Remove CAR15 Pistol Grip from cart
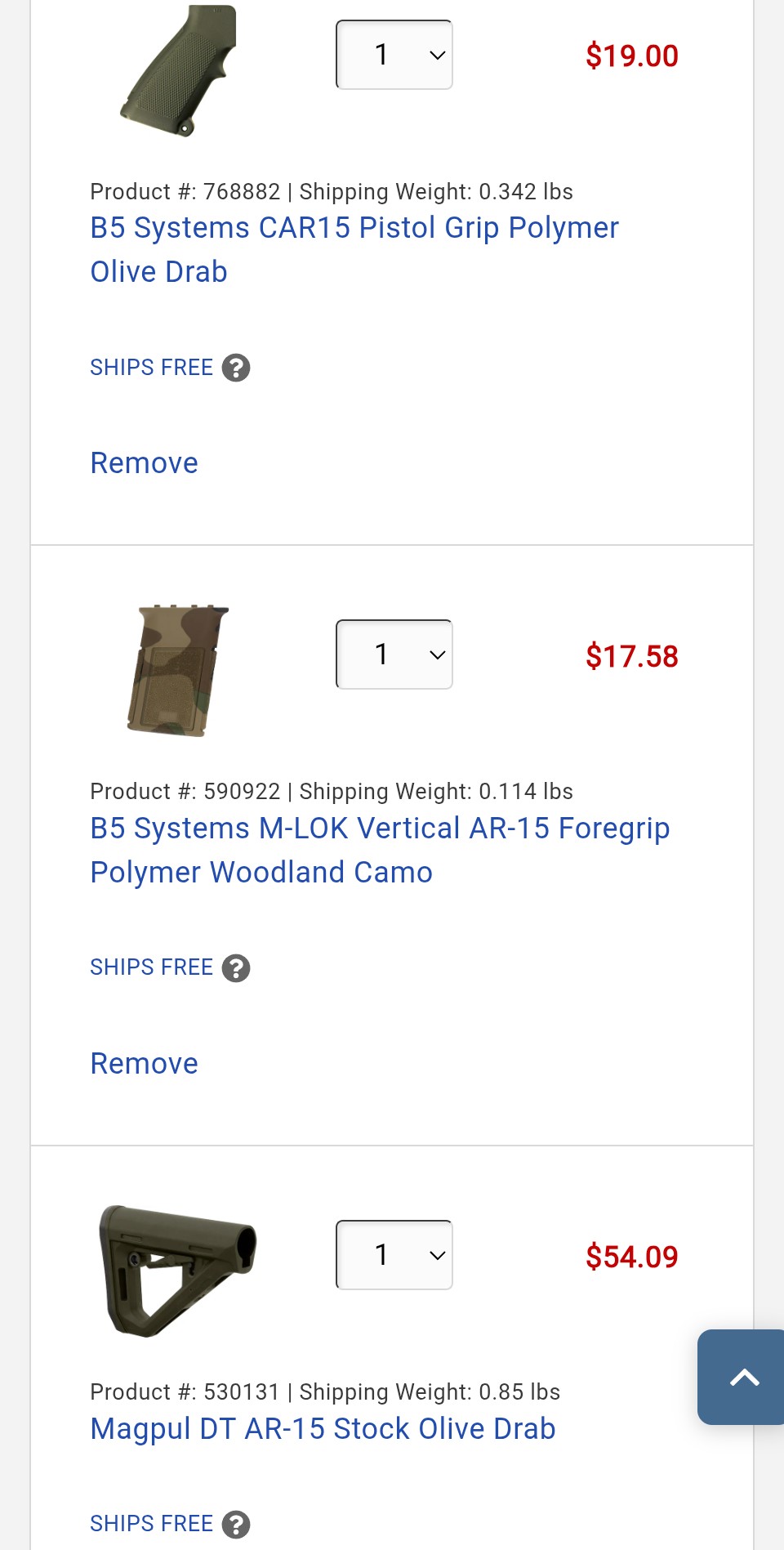This screenshot has width=784, height=1550. 144,462
